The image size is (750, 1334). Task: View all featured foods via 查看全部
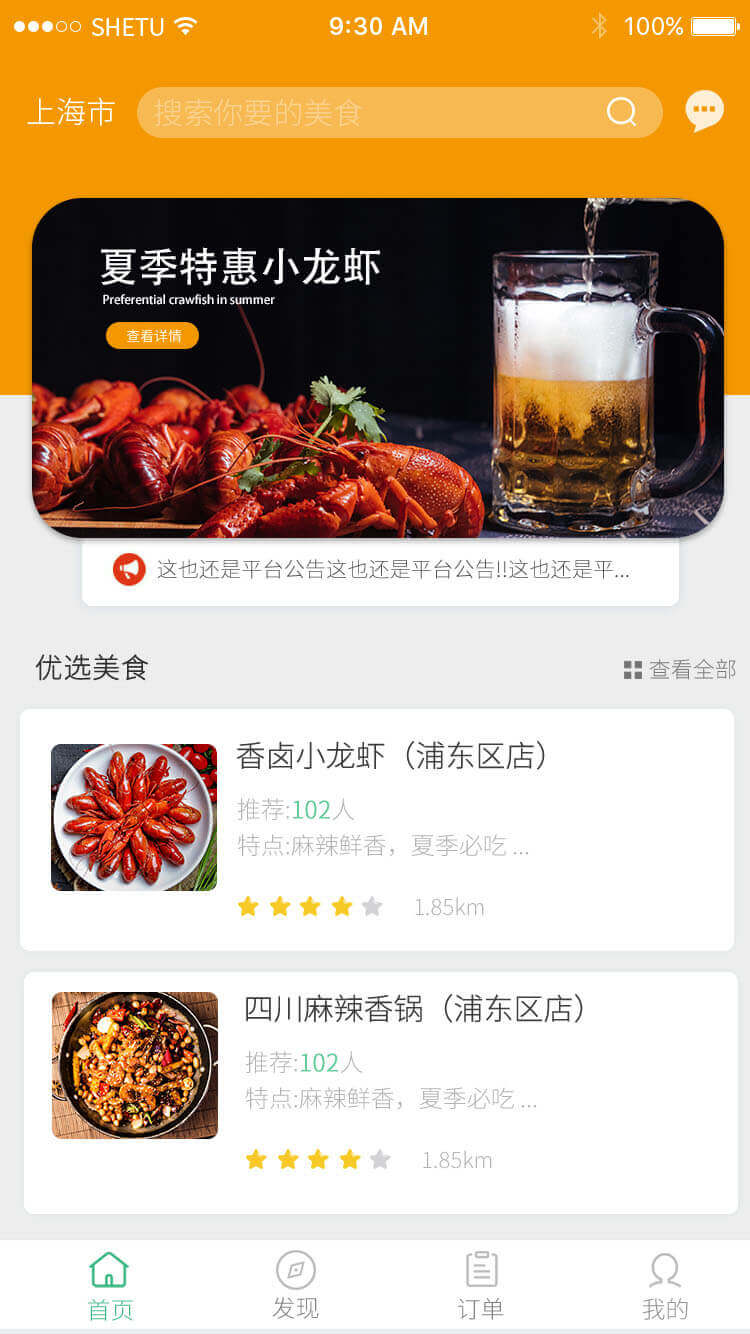[x=680, y=670]
